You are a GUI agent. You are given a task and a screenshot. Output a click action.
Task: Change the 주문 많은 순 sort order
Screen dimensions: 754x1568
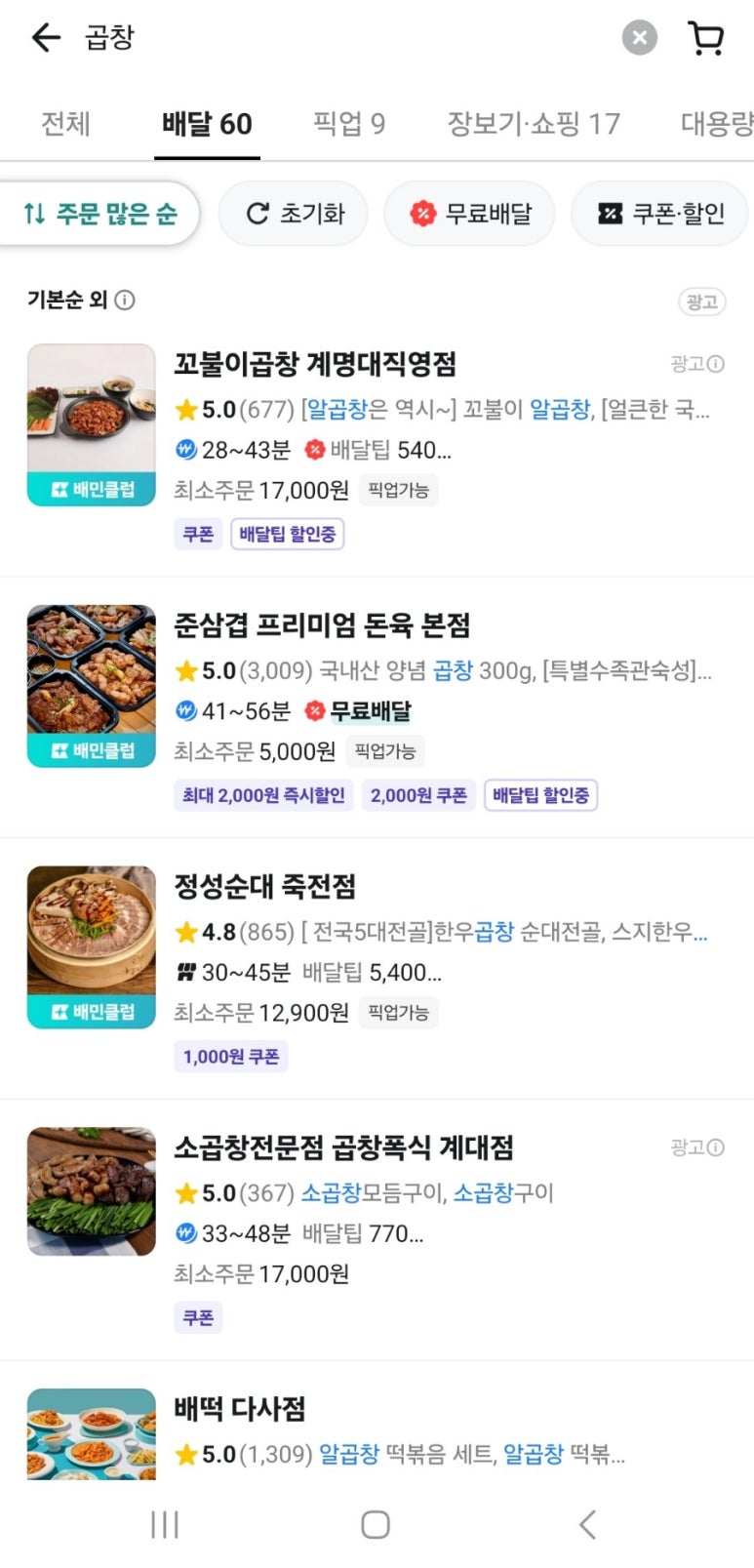click(99, 213)
